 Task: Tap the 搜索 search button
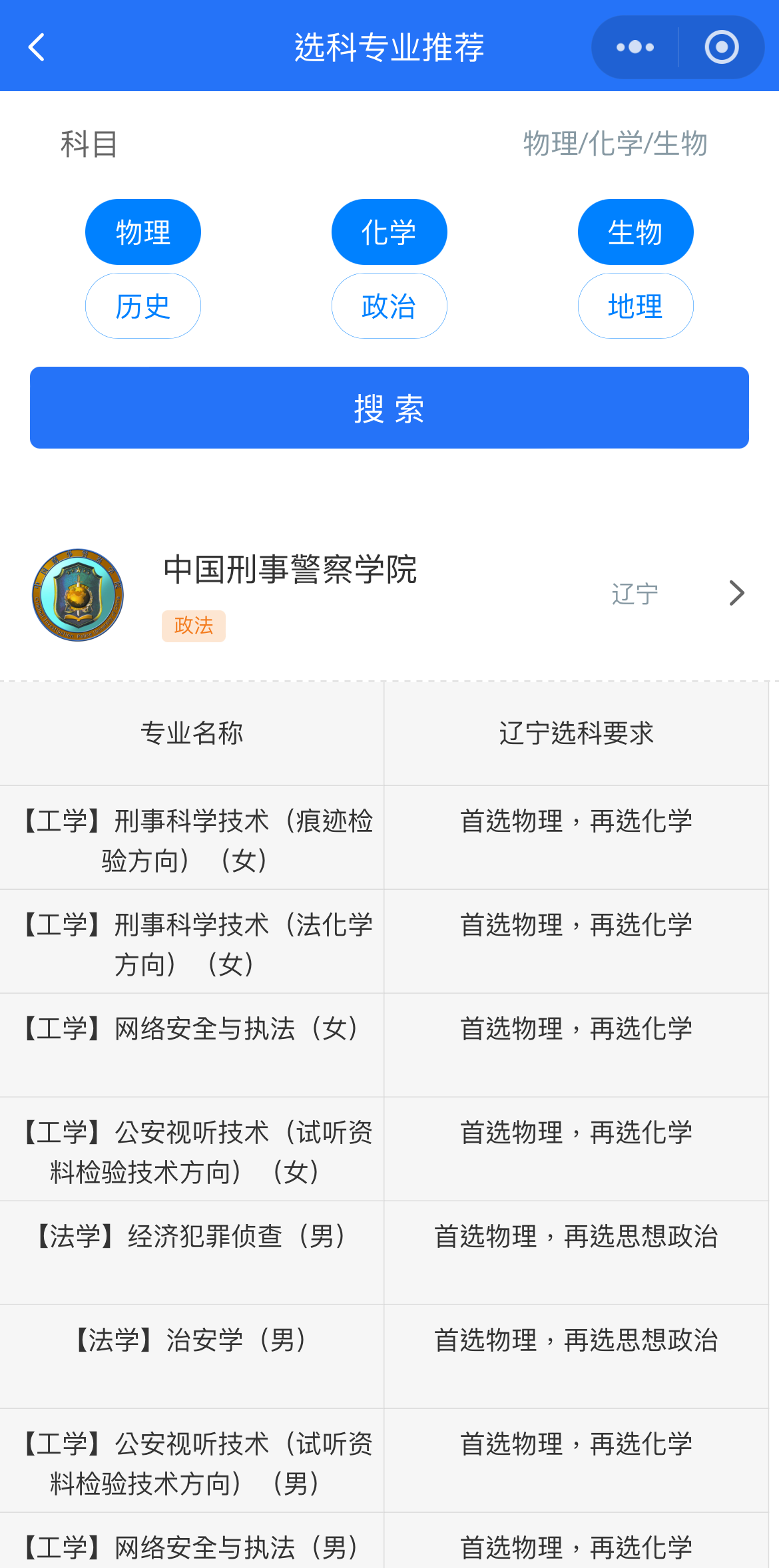tap(389, 408)
